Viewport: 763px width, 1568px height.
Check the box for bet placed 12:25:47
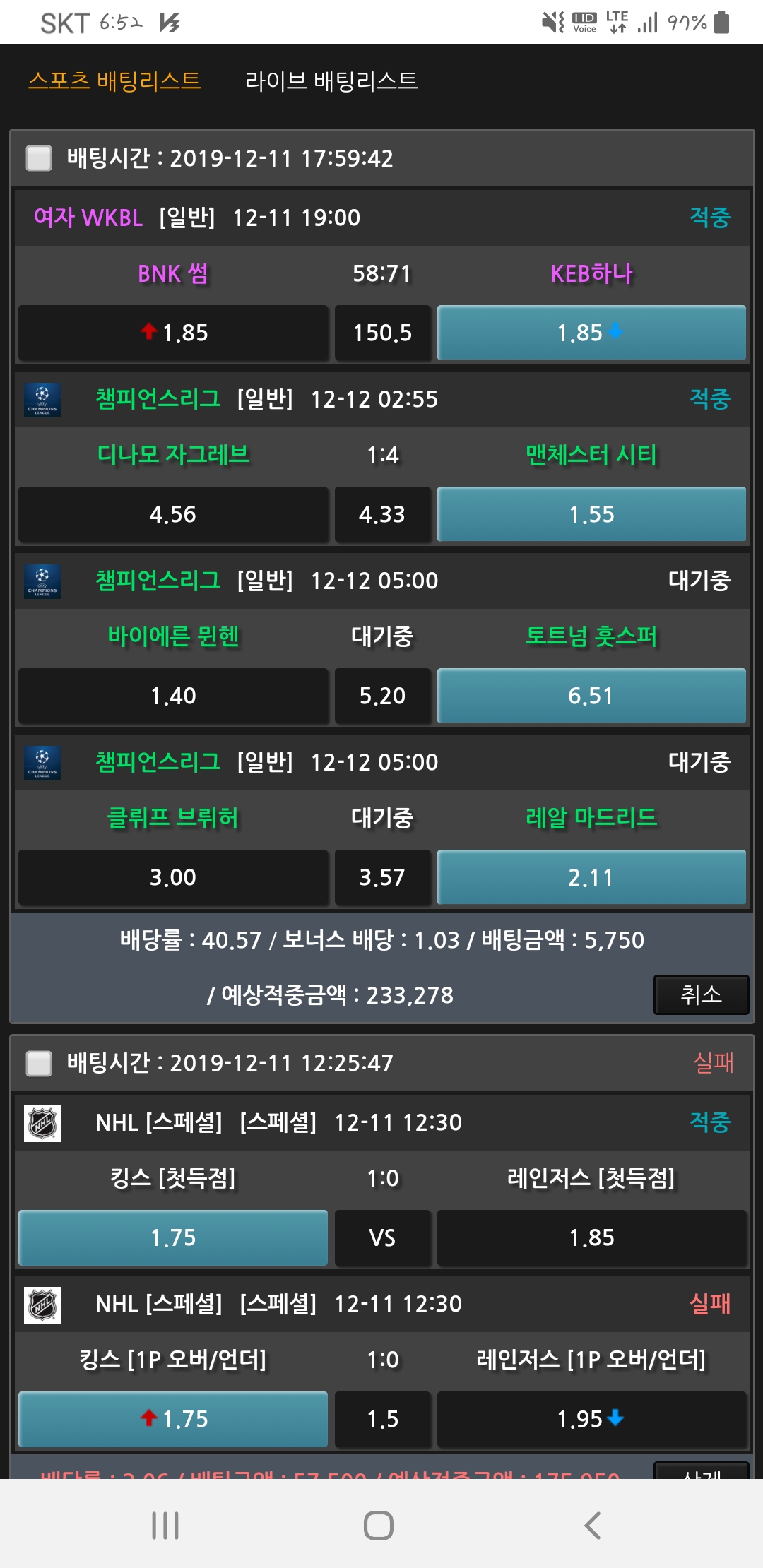click(39, 1063)
